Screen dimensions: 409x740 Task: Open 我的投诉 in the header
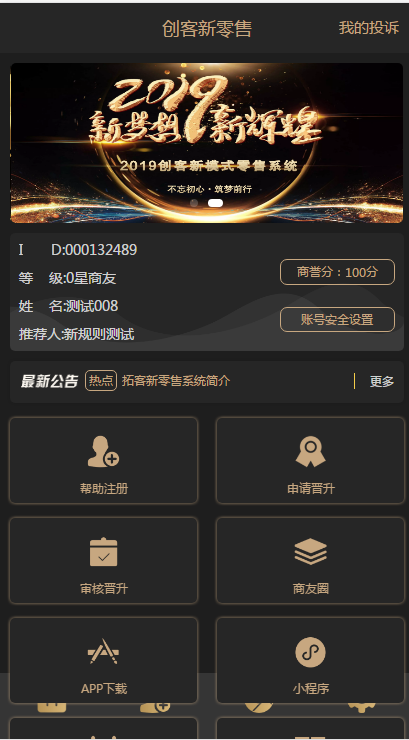pyautogui.click(x=368, y=28)
